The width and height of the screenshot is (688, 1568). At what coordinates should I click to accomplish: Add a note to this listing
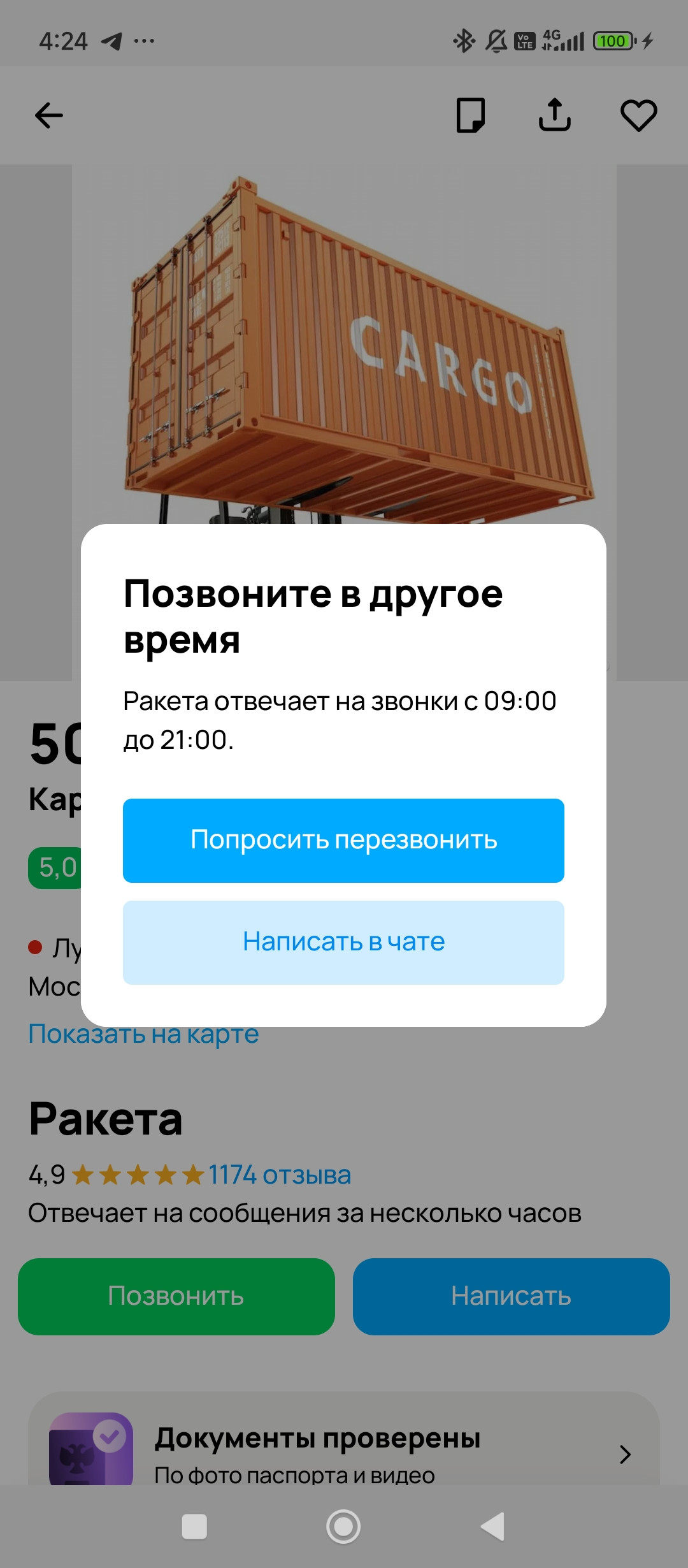(471, 115)
